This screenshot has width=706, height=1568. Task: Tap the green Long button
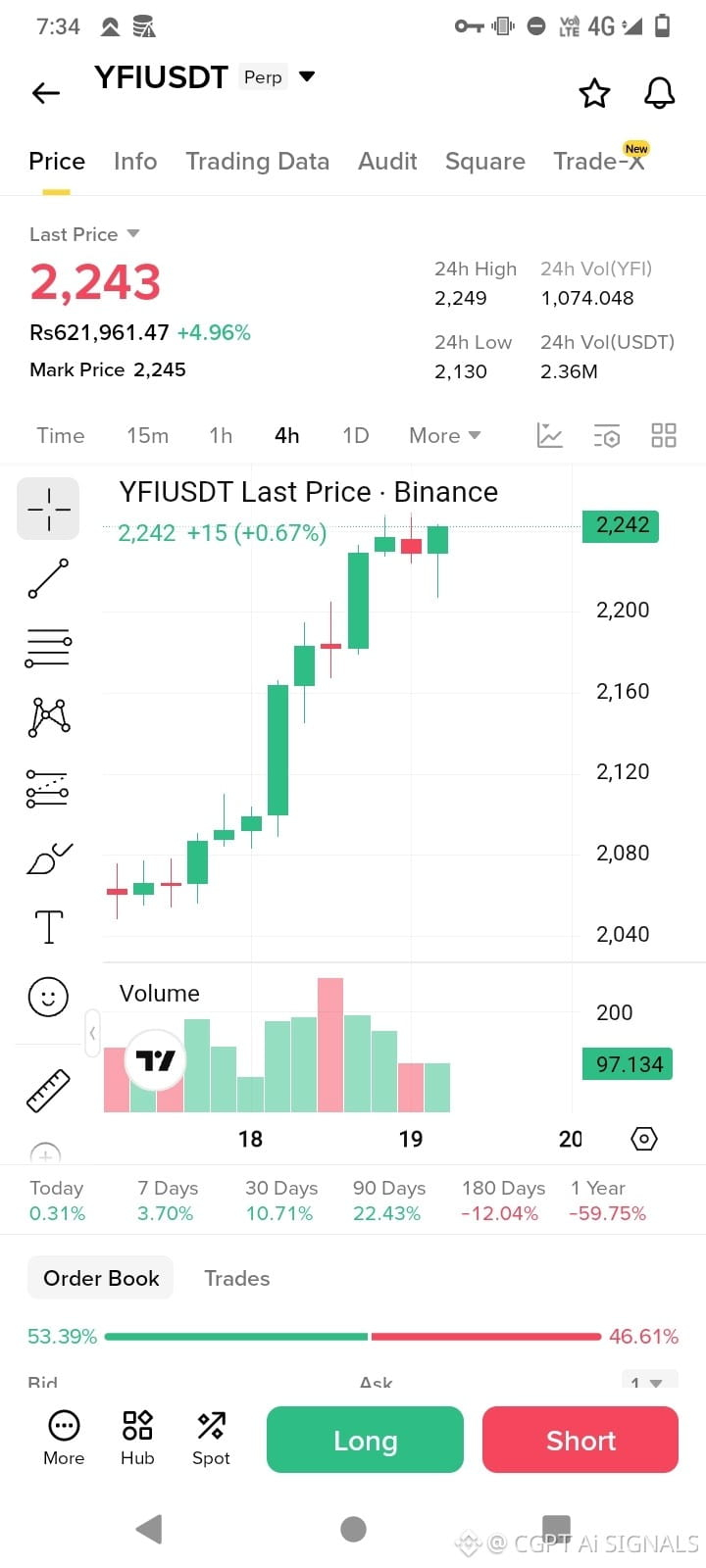365,1440
